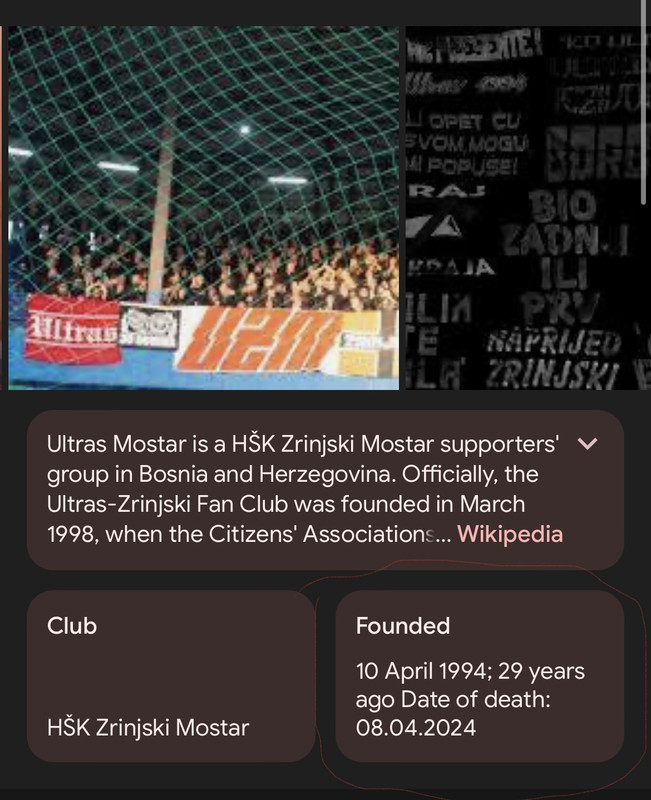
Task: Open the black-and-white banner text image
Action: coord(522,208)
